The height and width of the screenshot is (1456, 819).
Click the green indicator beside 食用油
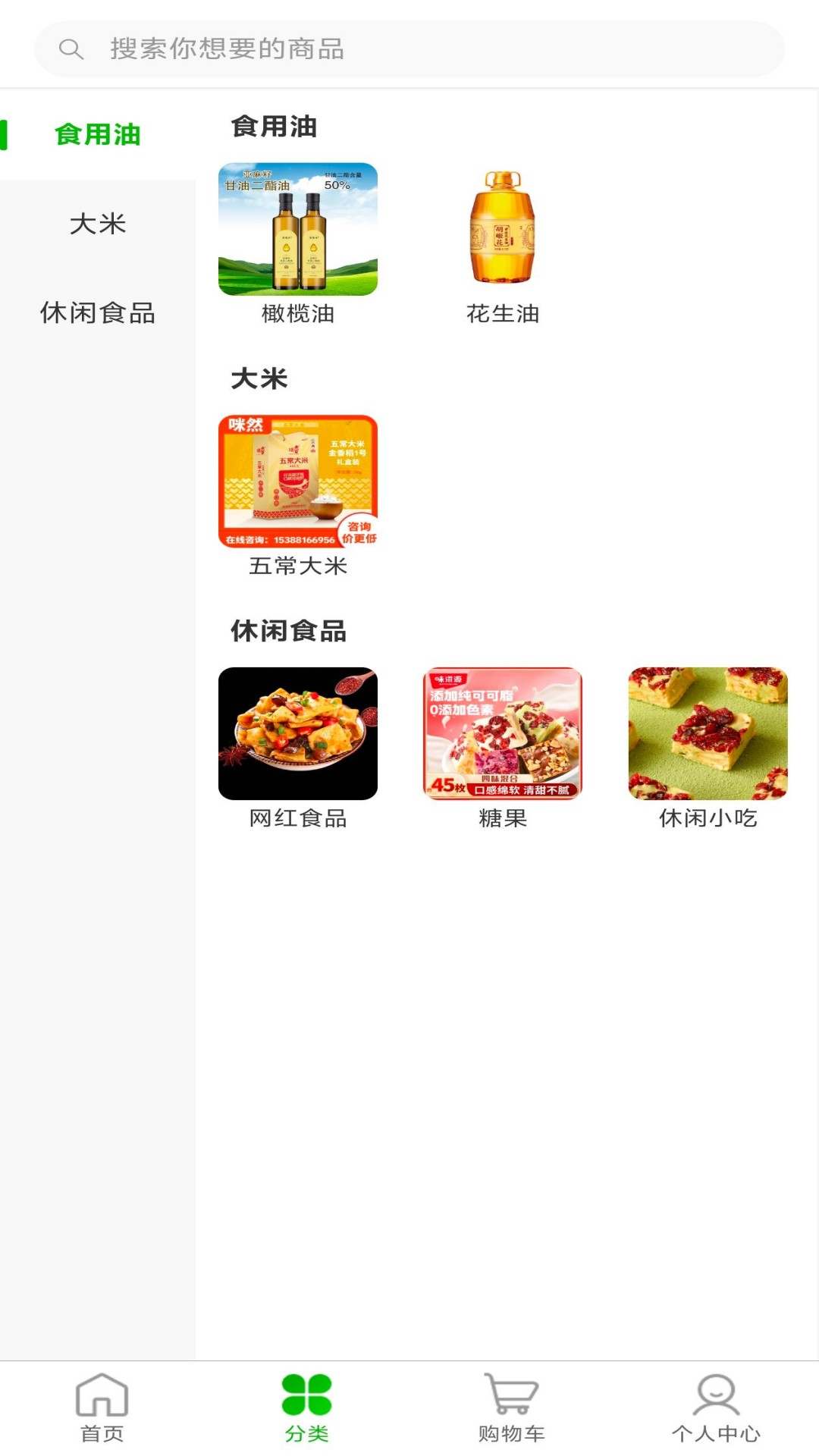click(5, 134)
